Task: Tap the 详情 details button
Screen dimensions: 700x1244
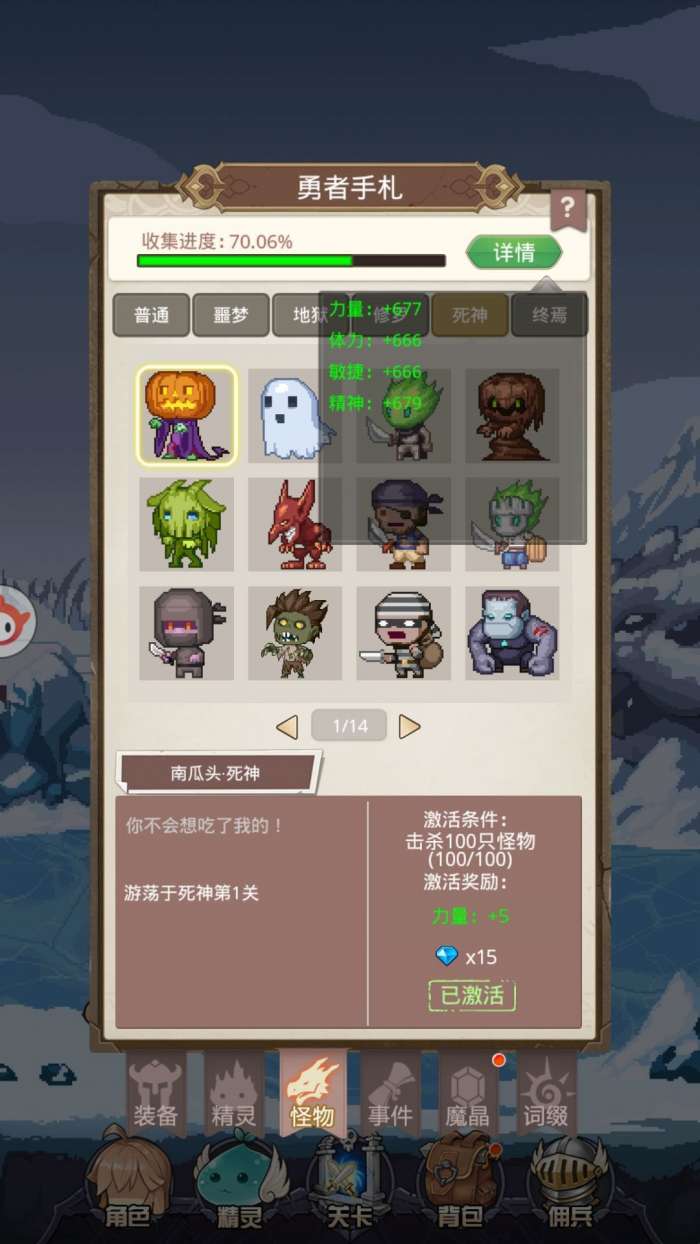Action: coord(514,253)
